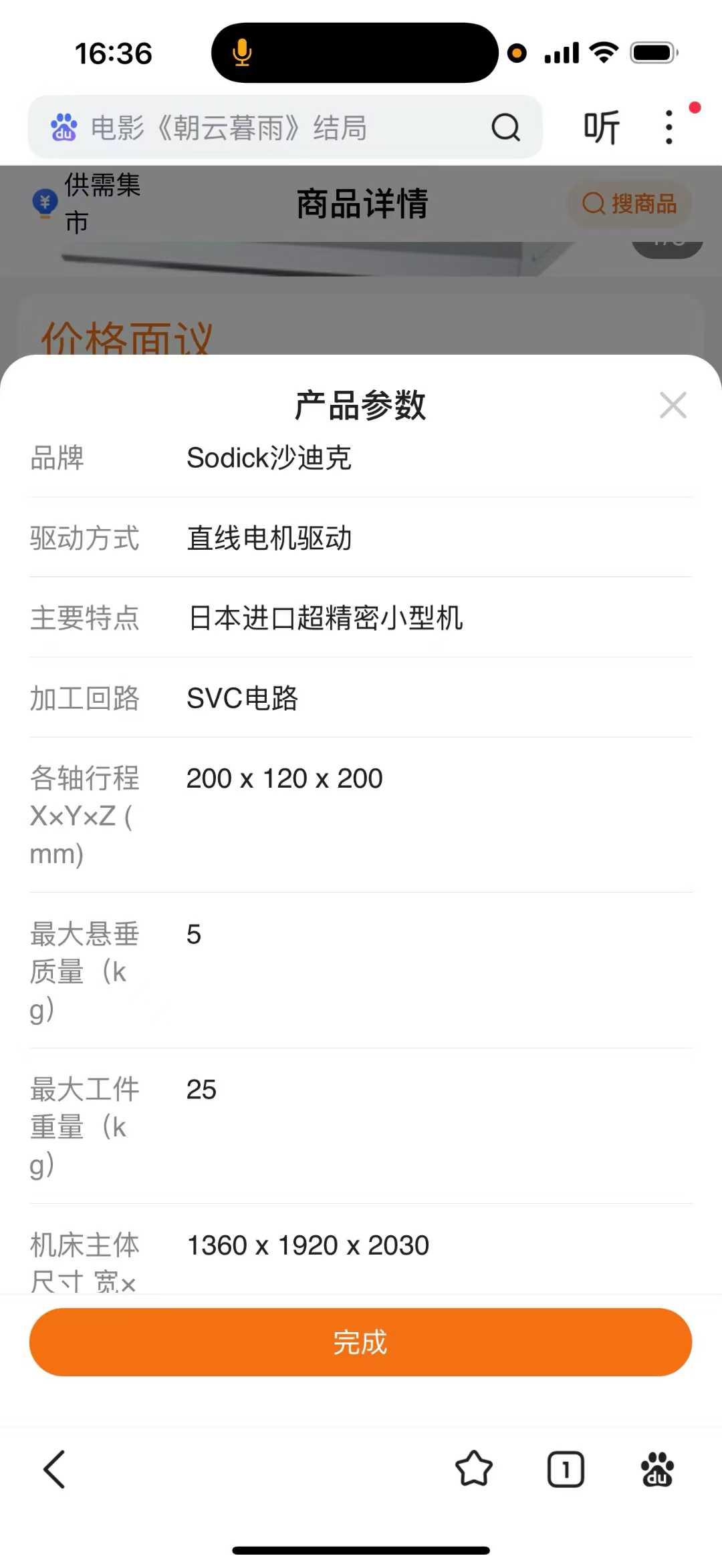Go back with the bottom arrow
The image size is (722, 1568).
(x=54, y=1469)
